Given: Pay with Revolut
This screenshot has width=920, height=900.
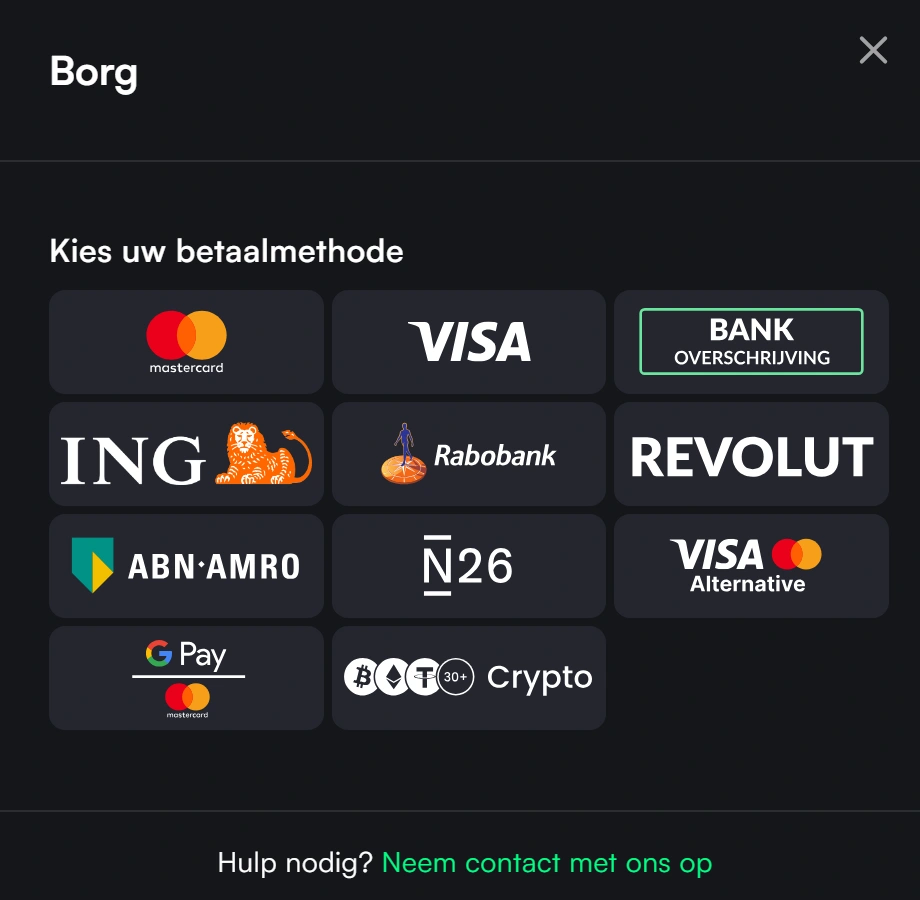Looking at the screenshot, I should (x=751, y=454).
